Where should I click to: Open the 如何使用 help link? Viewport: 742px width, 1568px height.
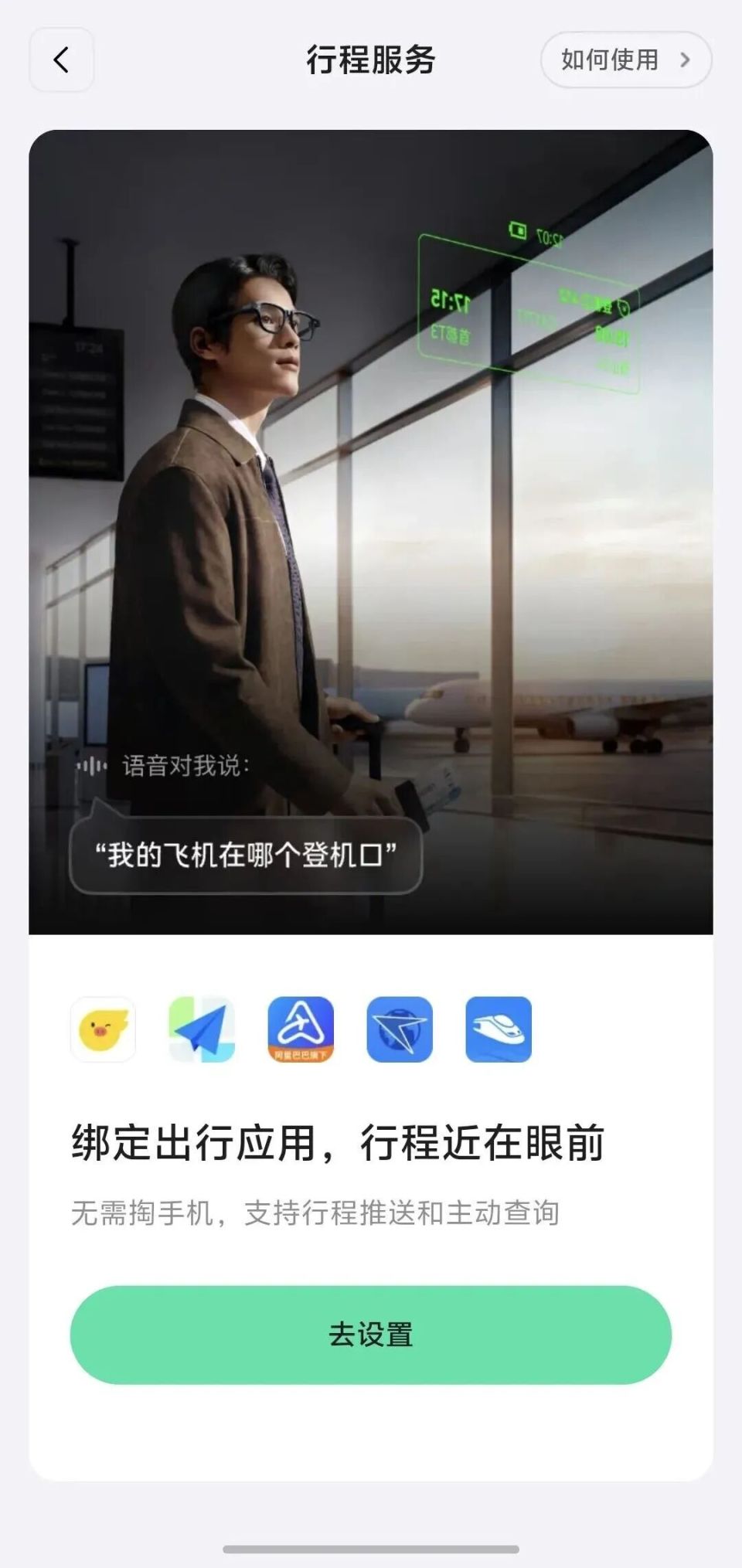[x=611, y=60]
